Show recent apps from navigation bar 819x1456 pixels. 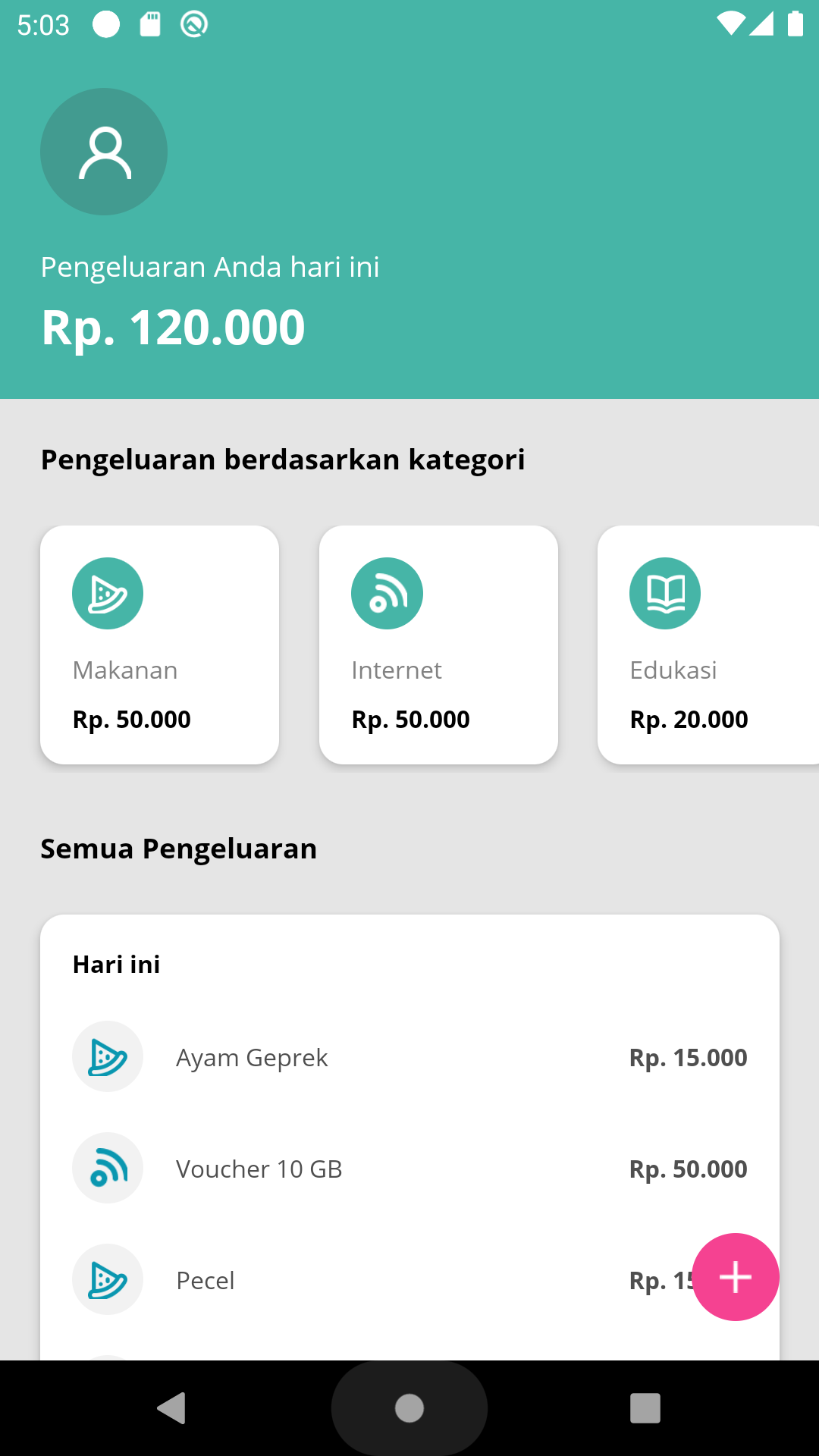pos(645,1408)
